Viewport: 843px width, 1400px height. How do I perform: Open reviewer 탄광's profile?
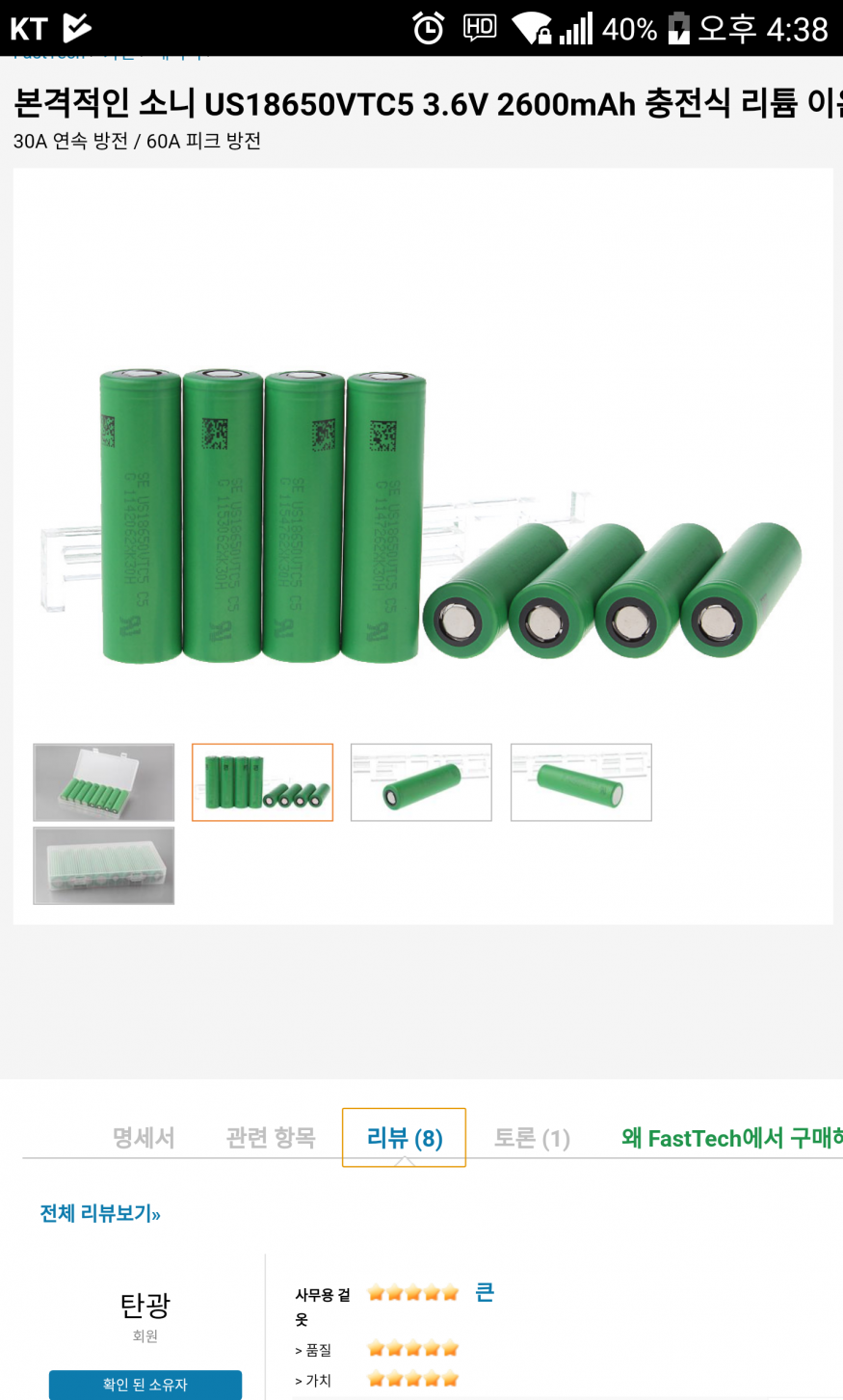coord(145,1306)
